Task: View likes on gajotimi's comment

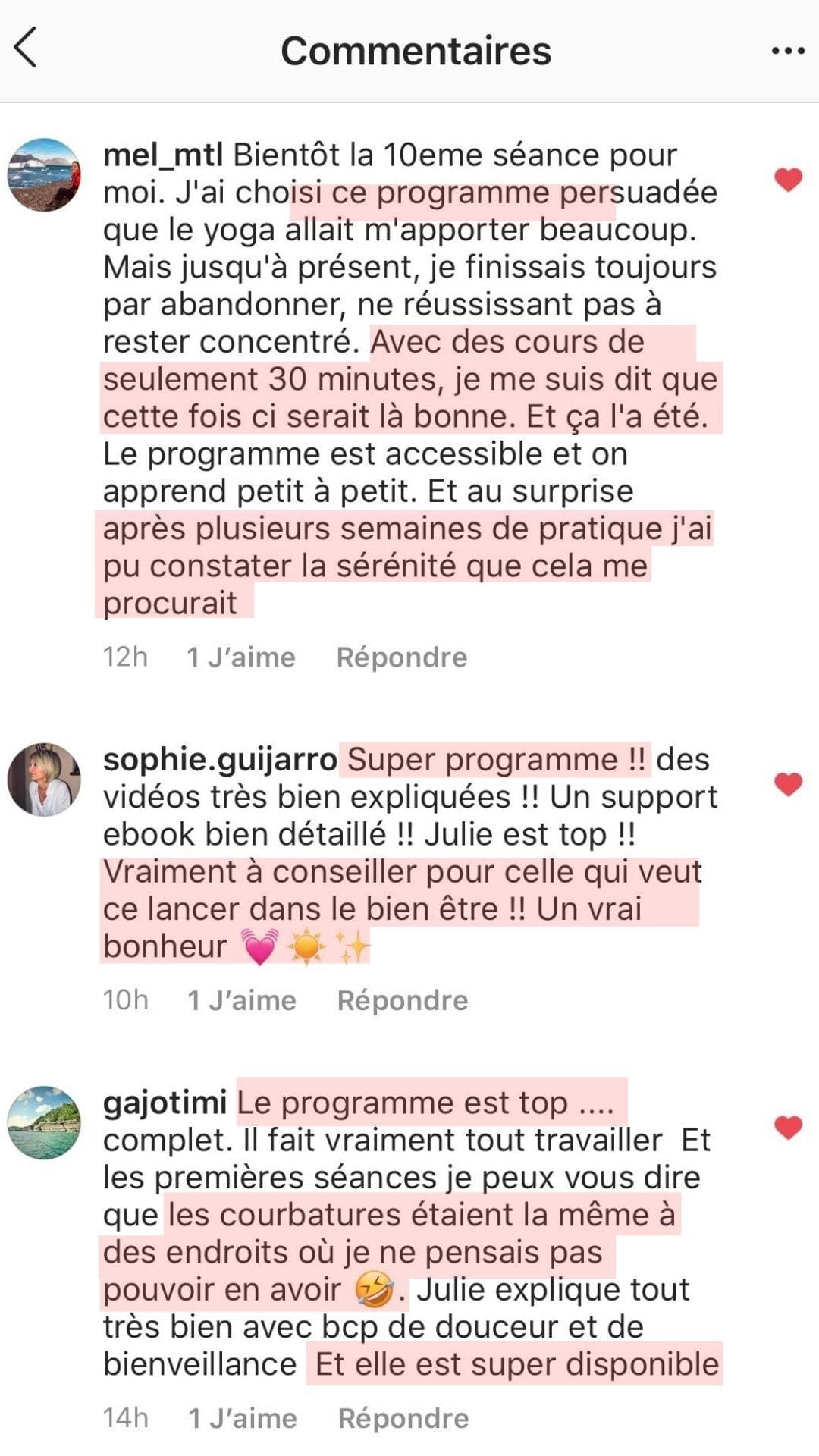Action: point(242,1418)
